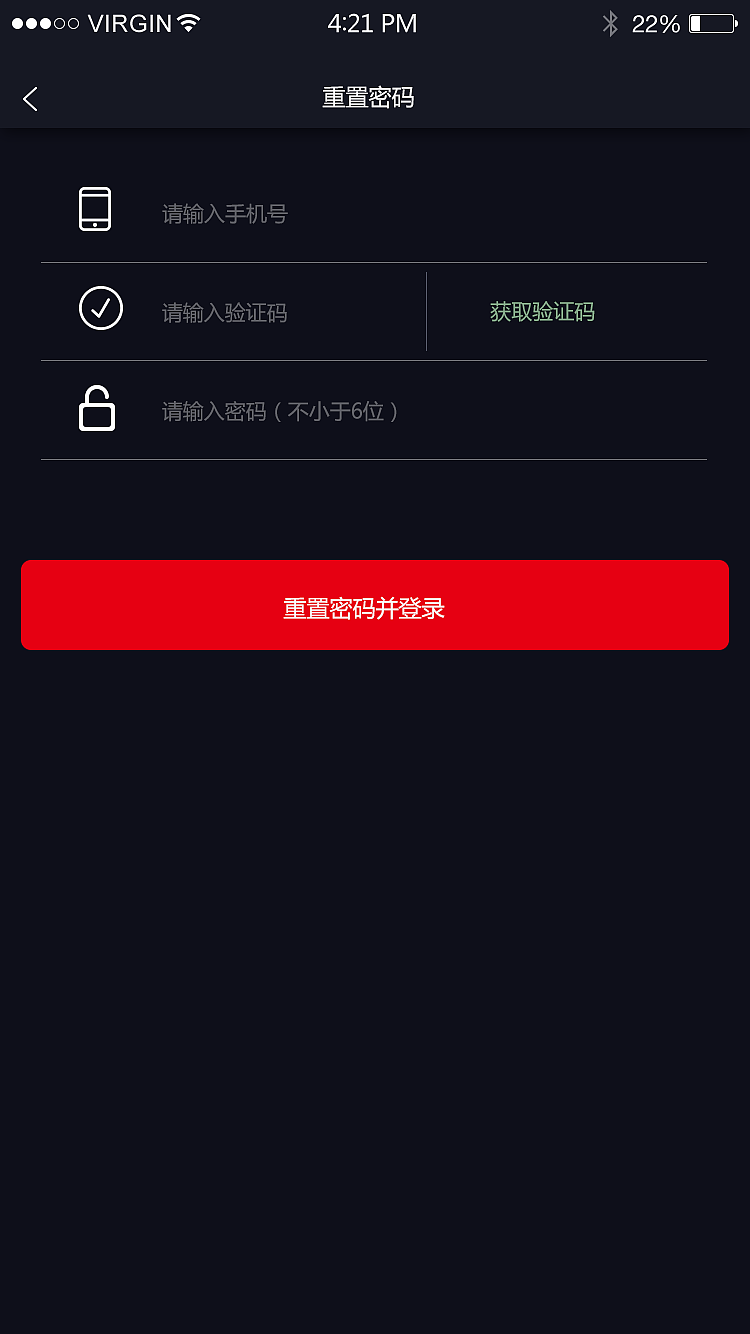Tap the back arrow to leave reset password screen

[29, 98]
